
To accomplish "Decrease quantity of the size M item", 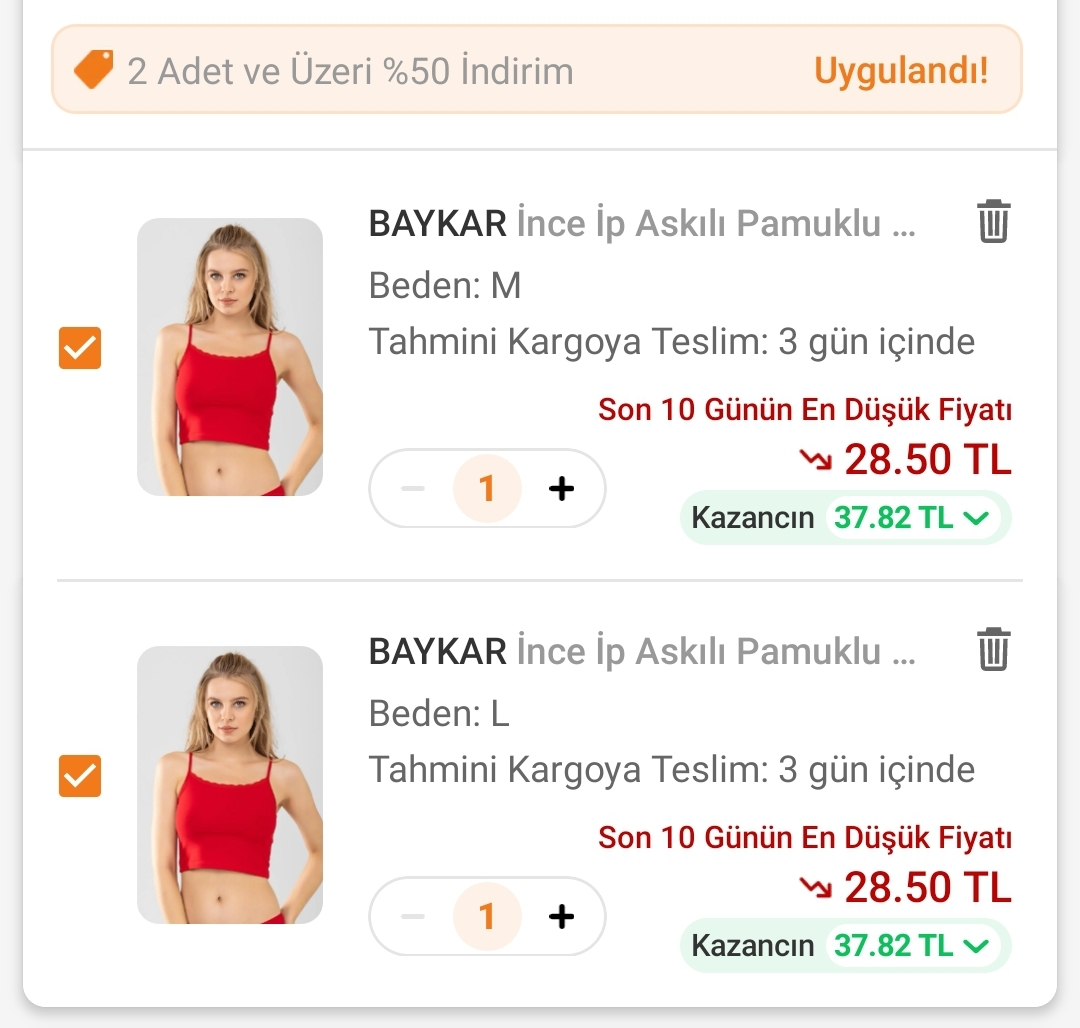I will [x=413, y=489].
